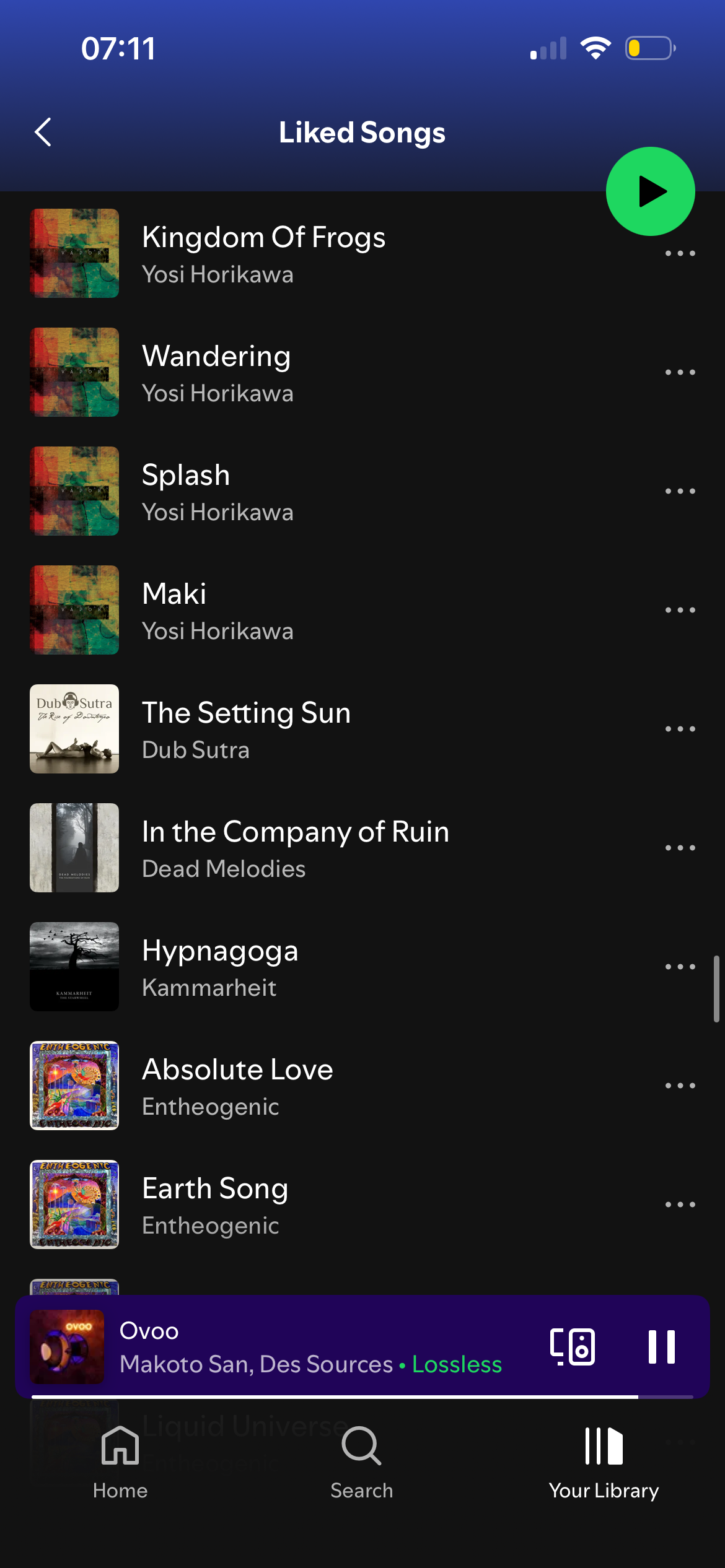Switch to the Search tab
Viewport: 725px width, 1568px height.
(x=362, y=1461)
